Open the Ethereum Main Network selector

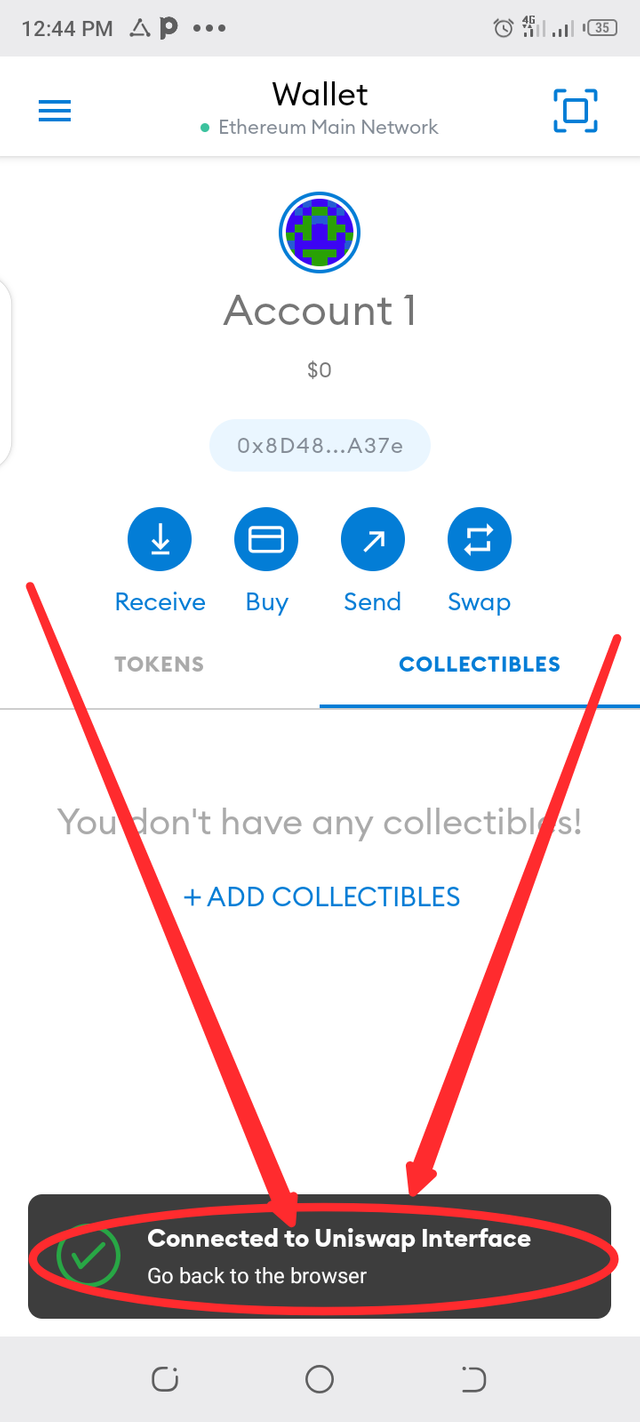point(320,127)
